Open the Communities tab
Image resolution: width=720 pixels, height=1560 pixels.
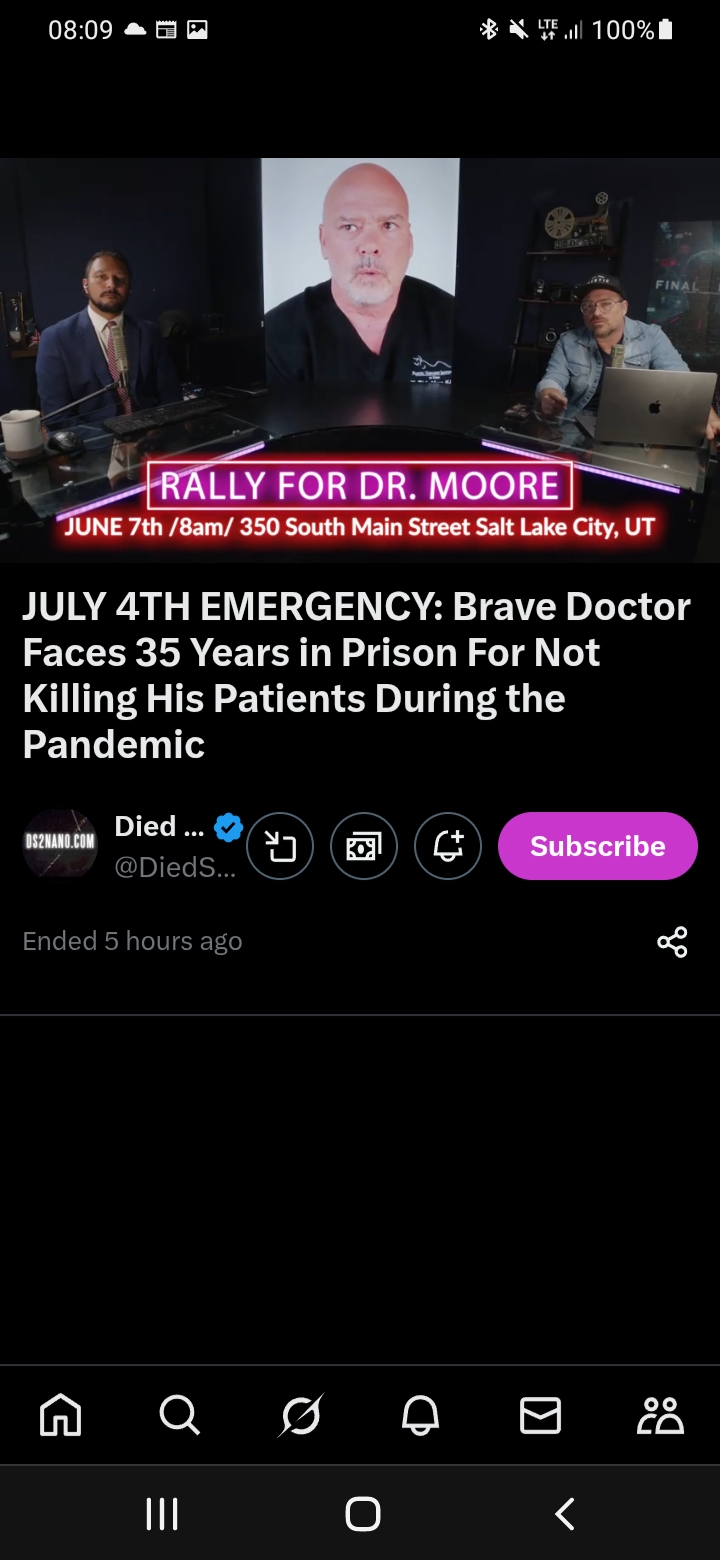(660, 1415)
